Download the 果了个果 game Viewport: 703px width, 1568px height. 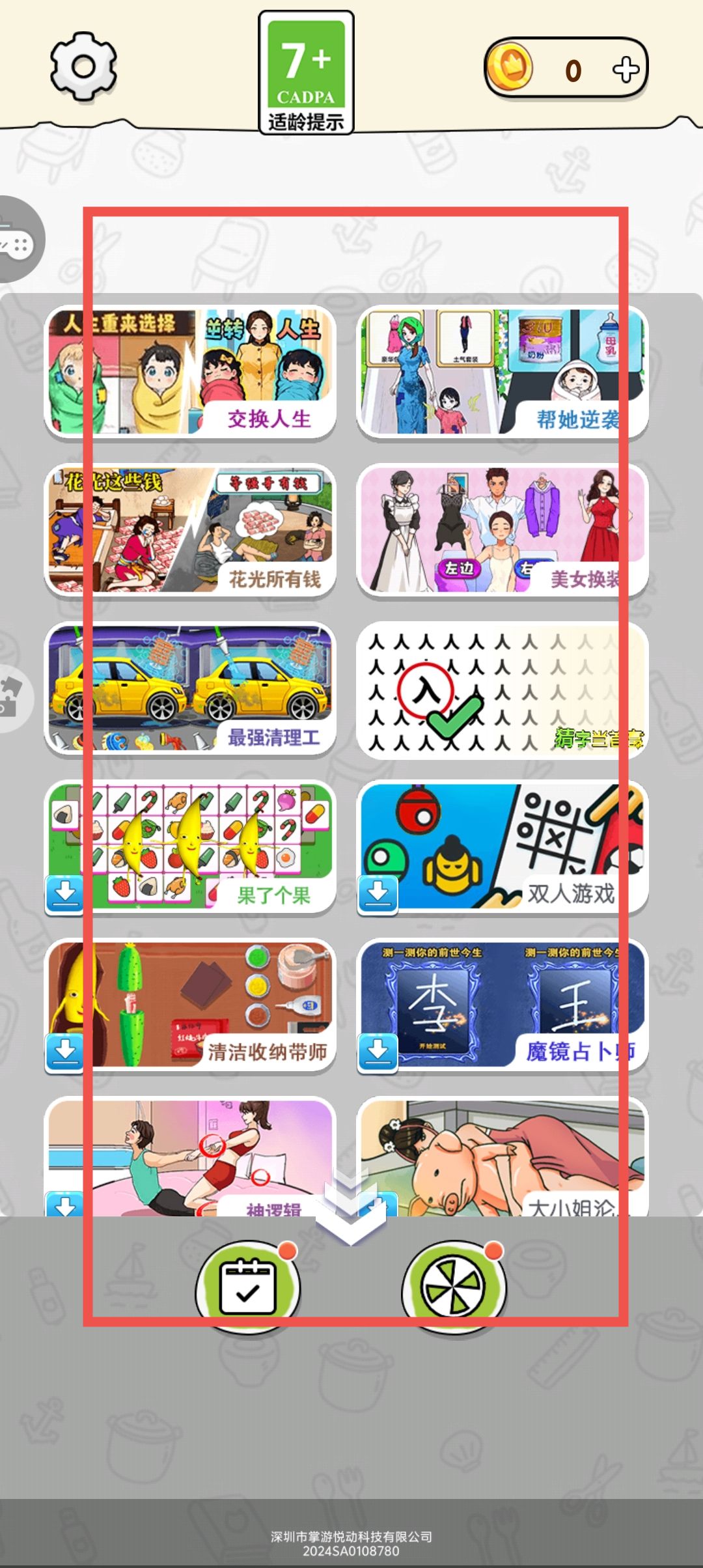(65, 893)
